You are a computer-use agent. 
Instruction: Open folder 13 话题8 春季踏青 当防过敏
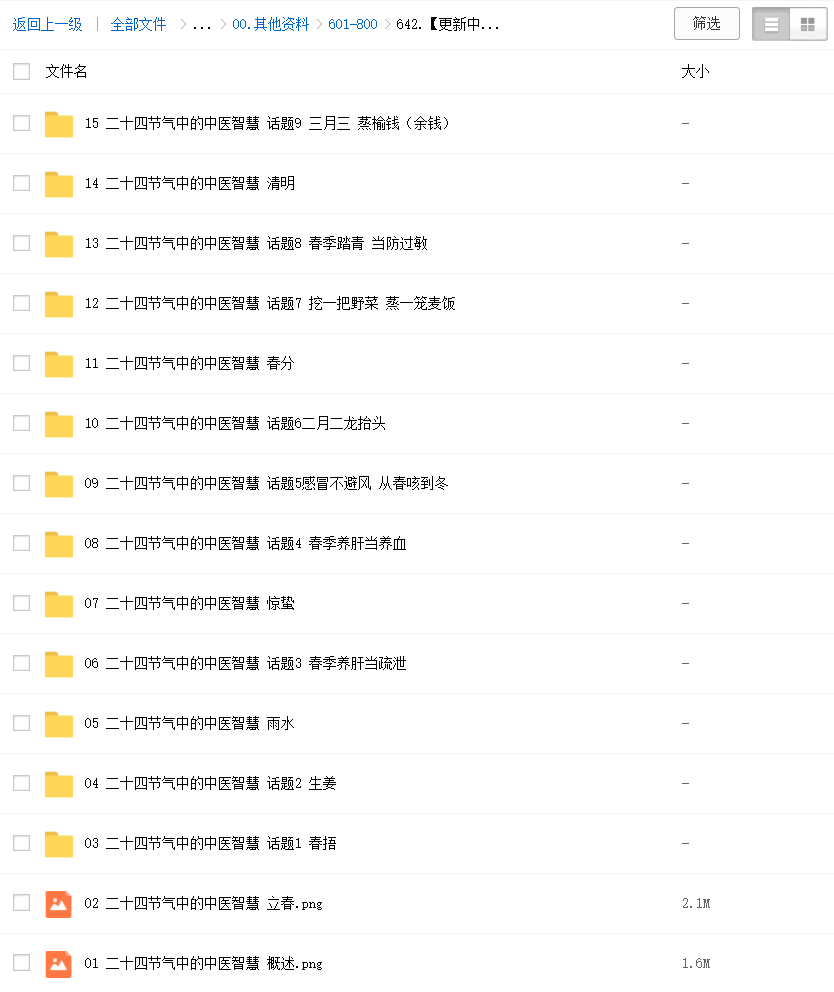coord(256,243)
